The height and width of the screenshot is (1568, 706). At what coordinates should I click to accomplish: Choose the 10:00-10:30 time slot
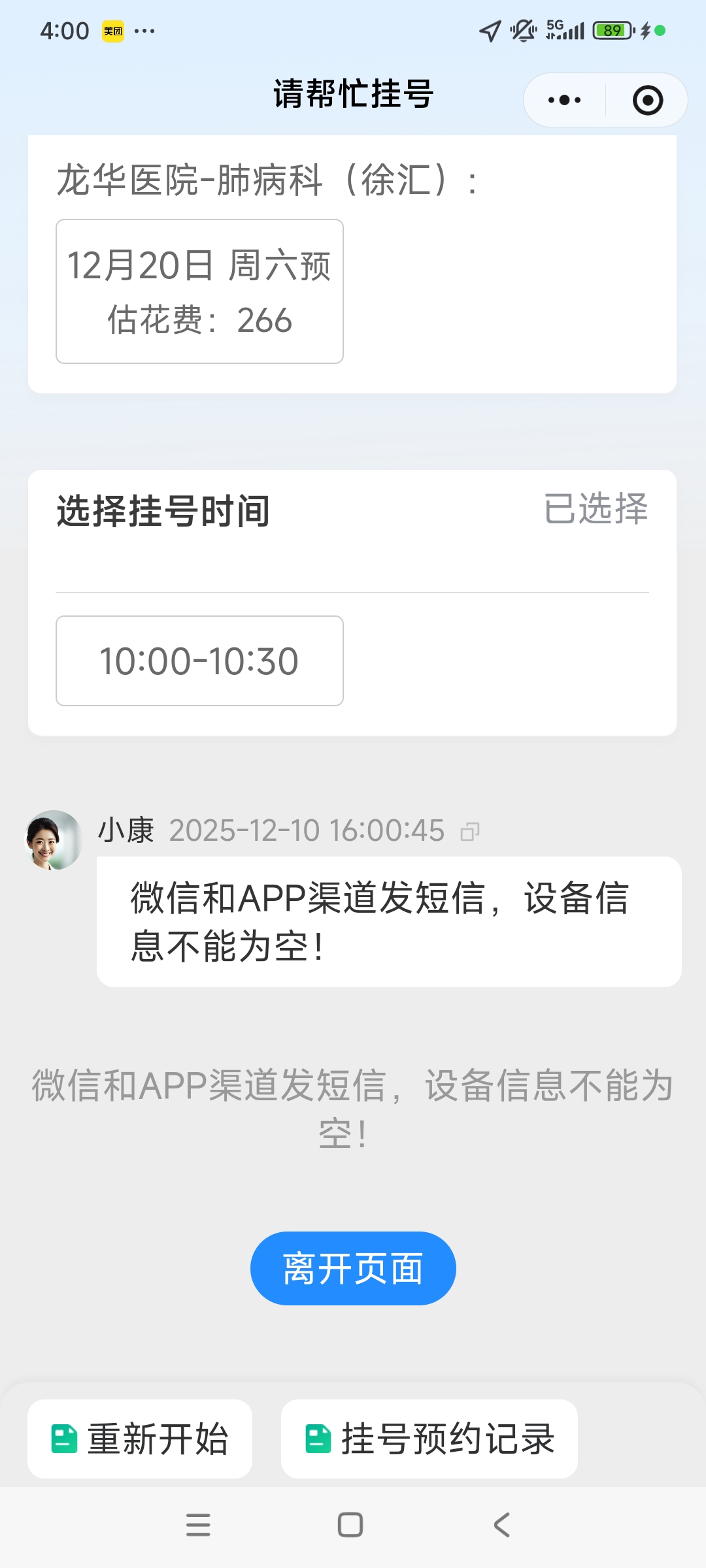click(199, 661)
